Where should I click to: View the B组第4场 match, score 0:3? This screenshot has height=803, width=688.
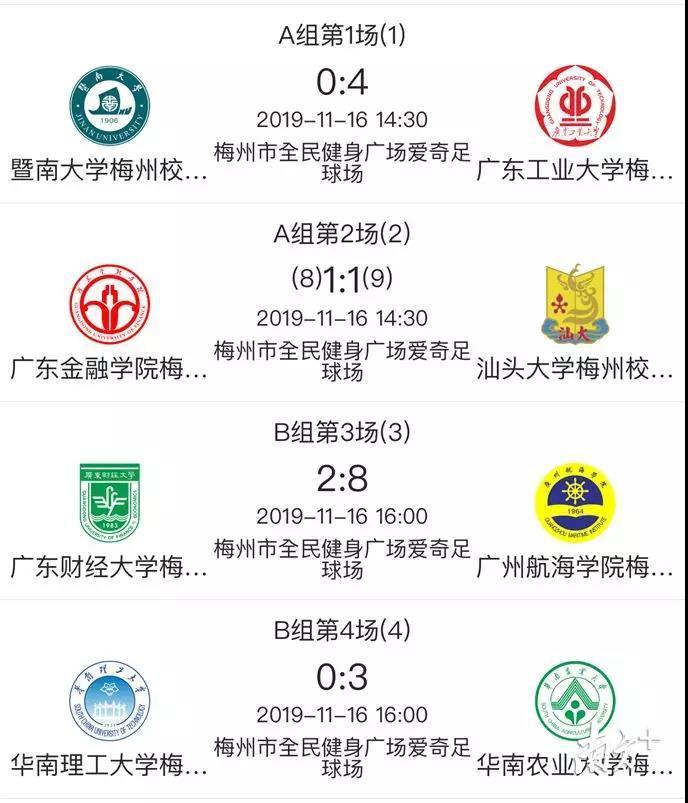[343, 677]
